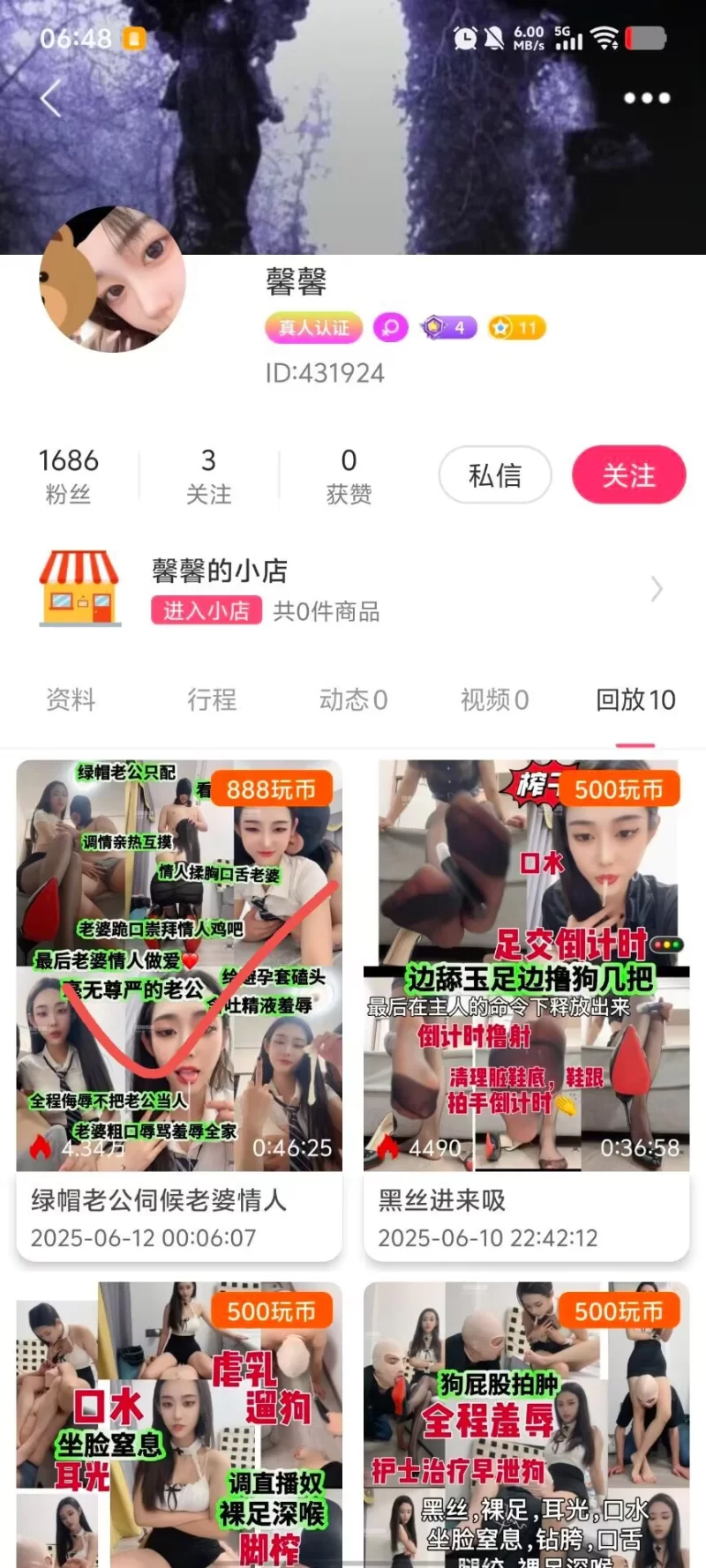Open the three-dot overflow menu
Viewport: 706px width, 1568px height.
[647, 98]
